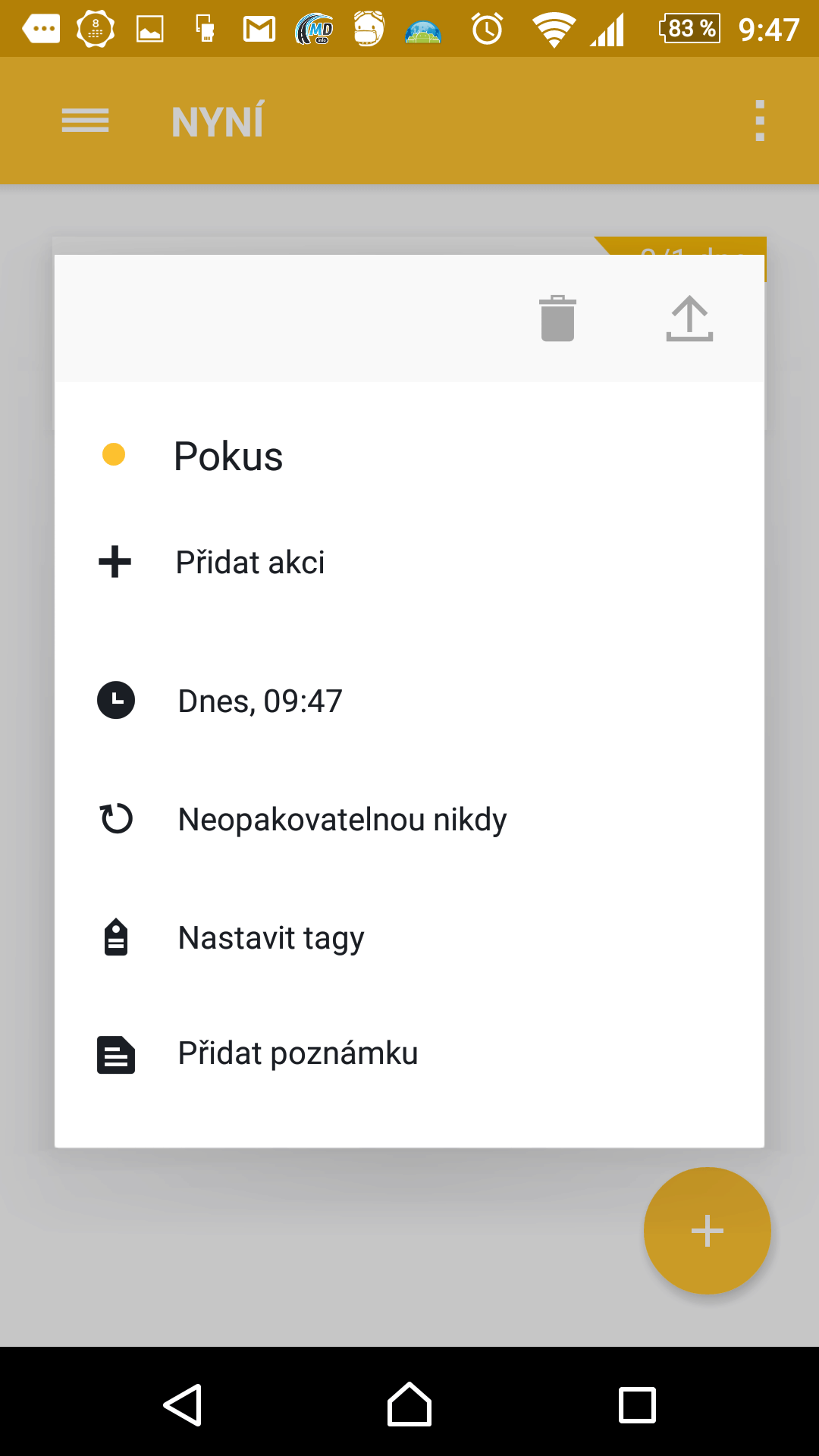This screenshot has height=1456, width=819.
Task: Change the time Dnes, 09:47
Action: [409, 701]
